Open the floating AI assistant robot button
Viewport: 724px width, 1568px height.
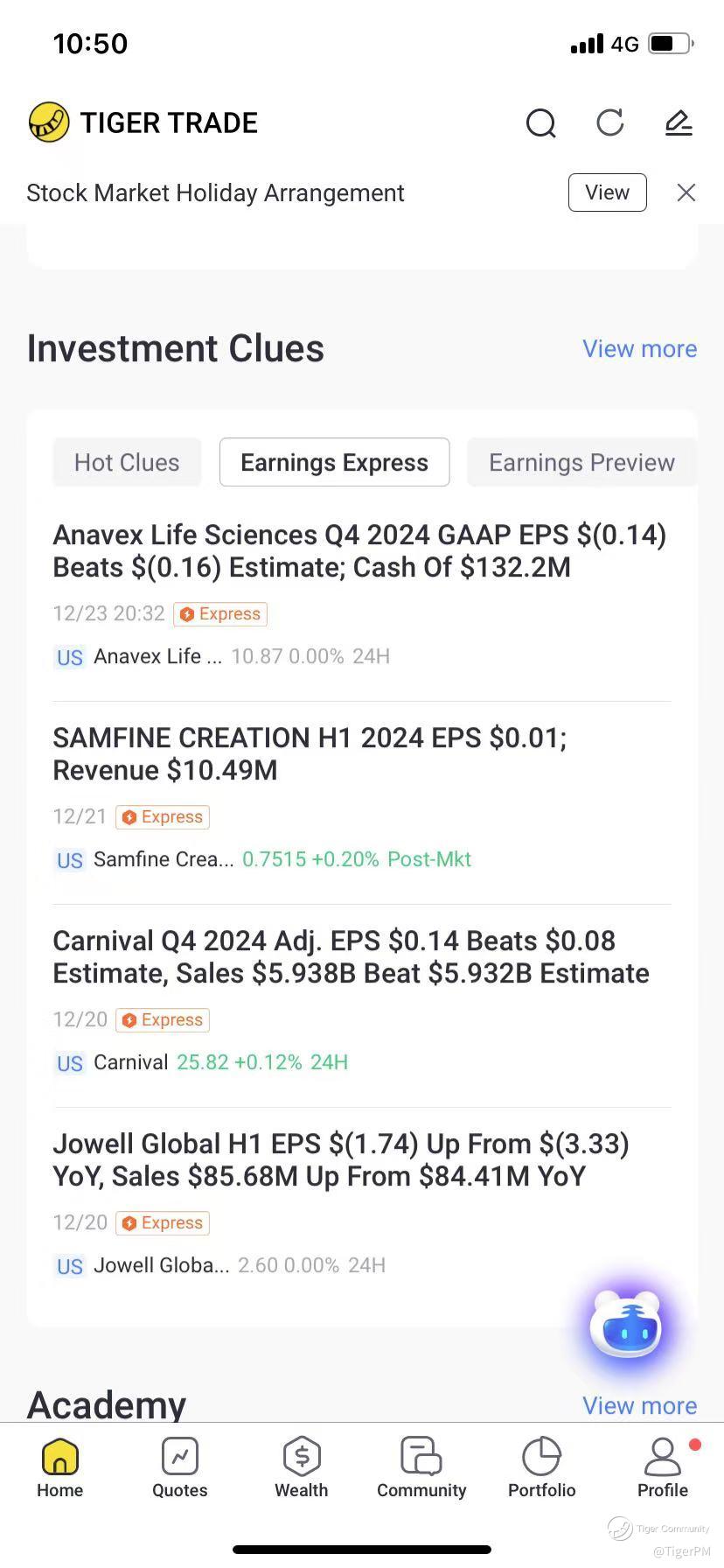[x=625, y=1328]
